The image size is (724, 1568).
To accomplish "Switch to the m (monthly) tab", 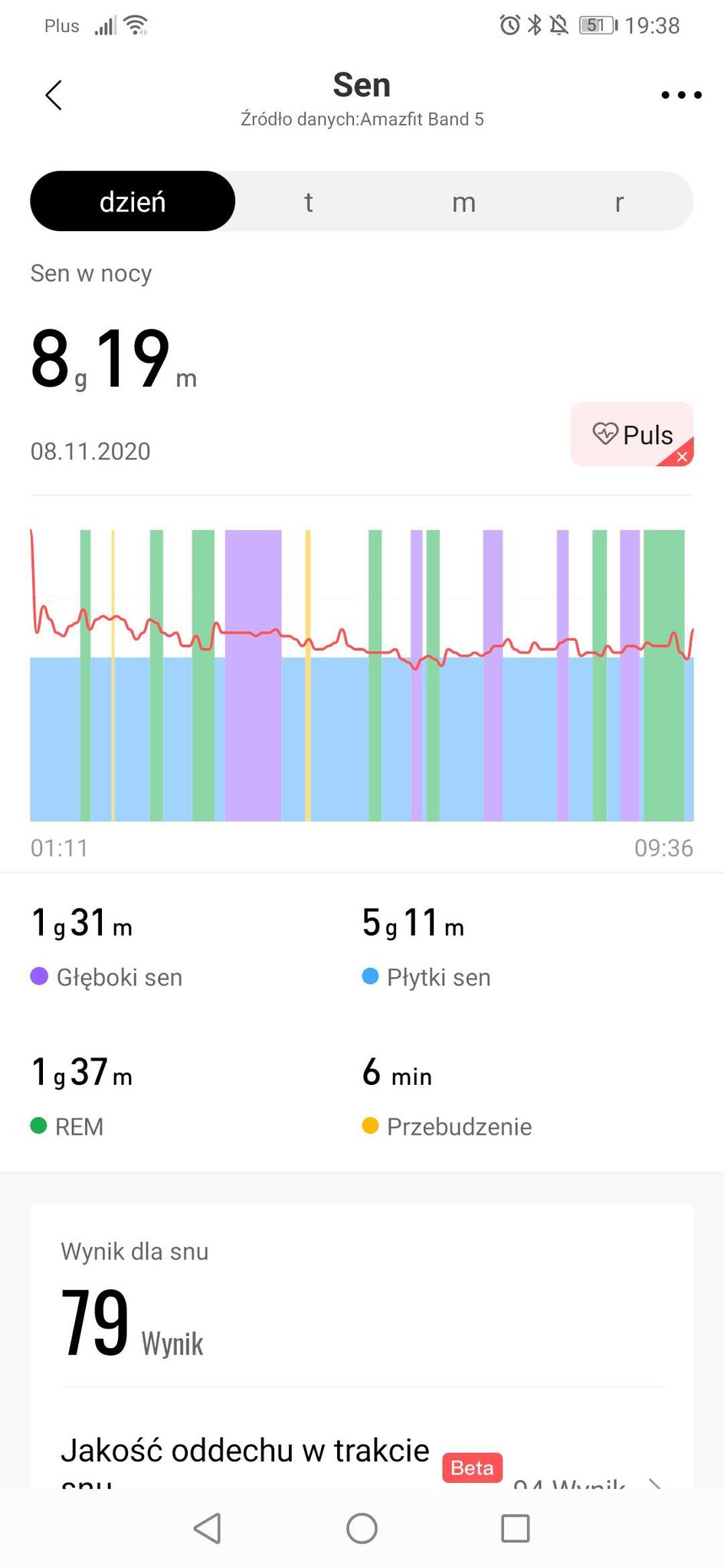I will click(464, 202).
